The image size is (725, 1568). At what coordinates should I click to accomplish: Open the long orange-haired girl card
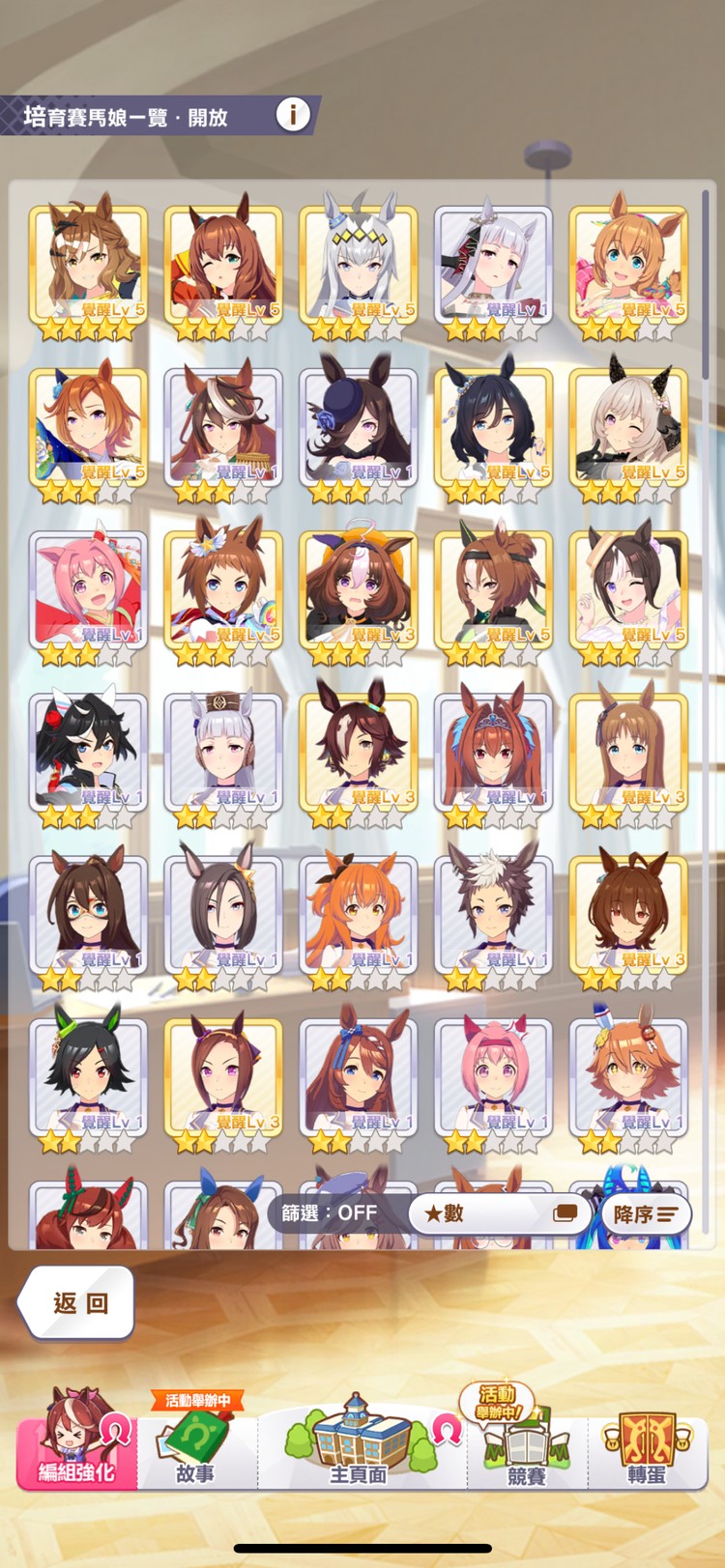(359, 914)
